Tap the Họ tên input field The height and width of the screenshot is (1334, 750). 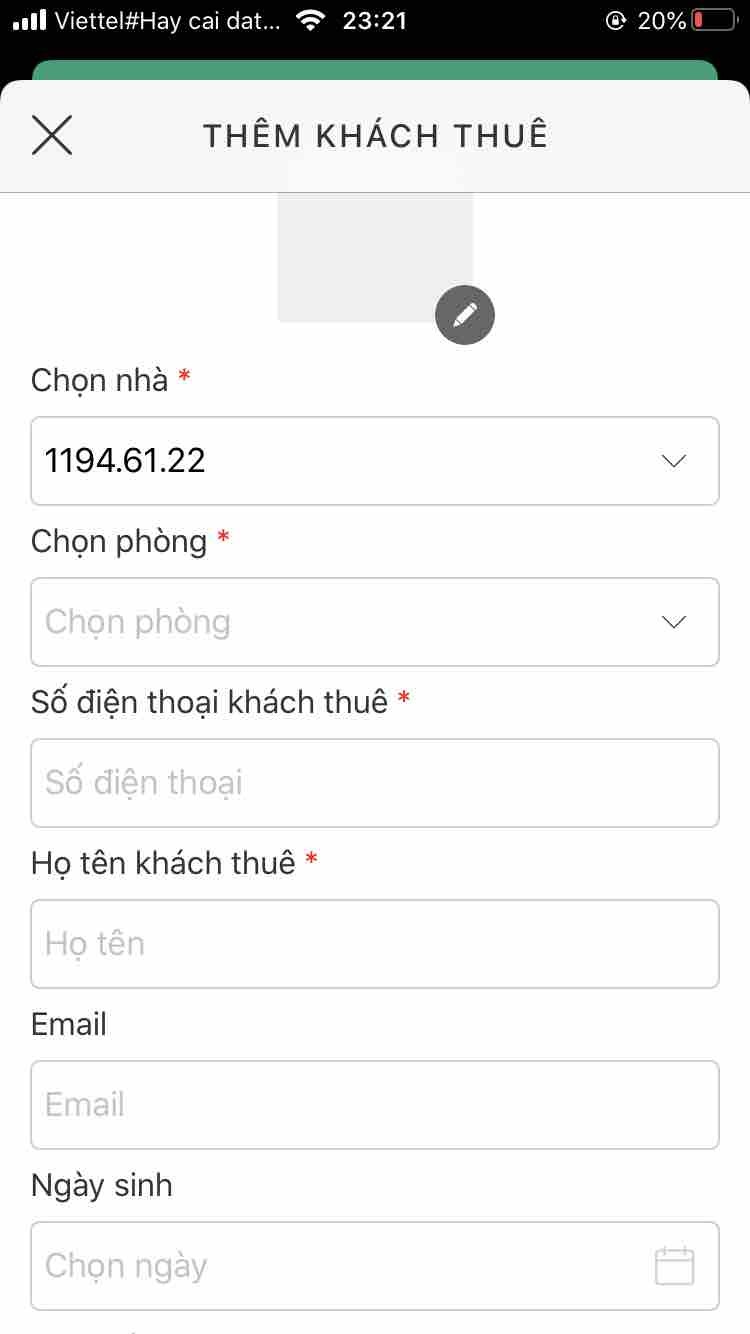375,944
